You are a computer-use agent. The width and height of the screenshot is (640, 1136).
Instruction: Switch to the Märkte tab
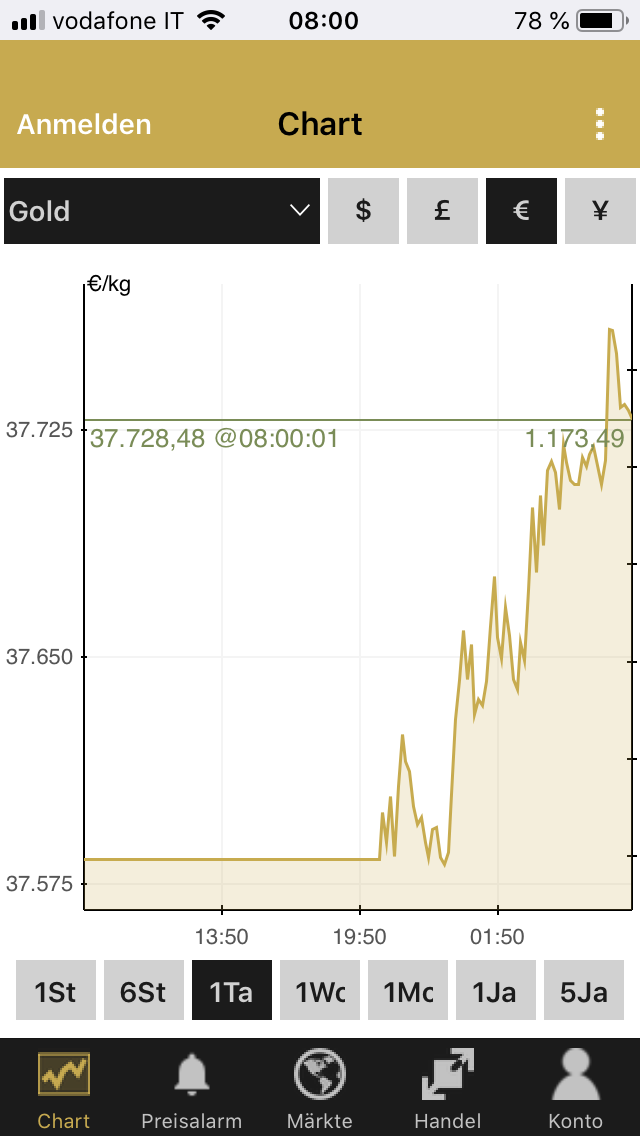pos(320,1088)
